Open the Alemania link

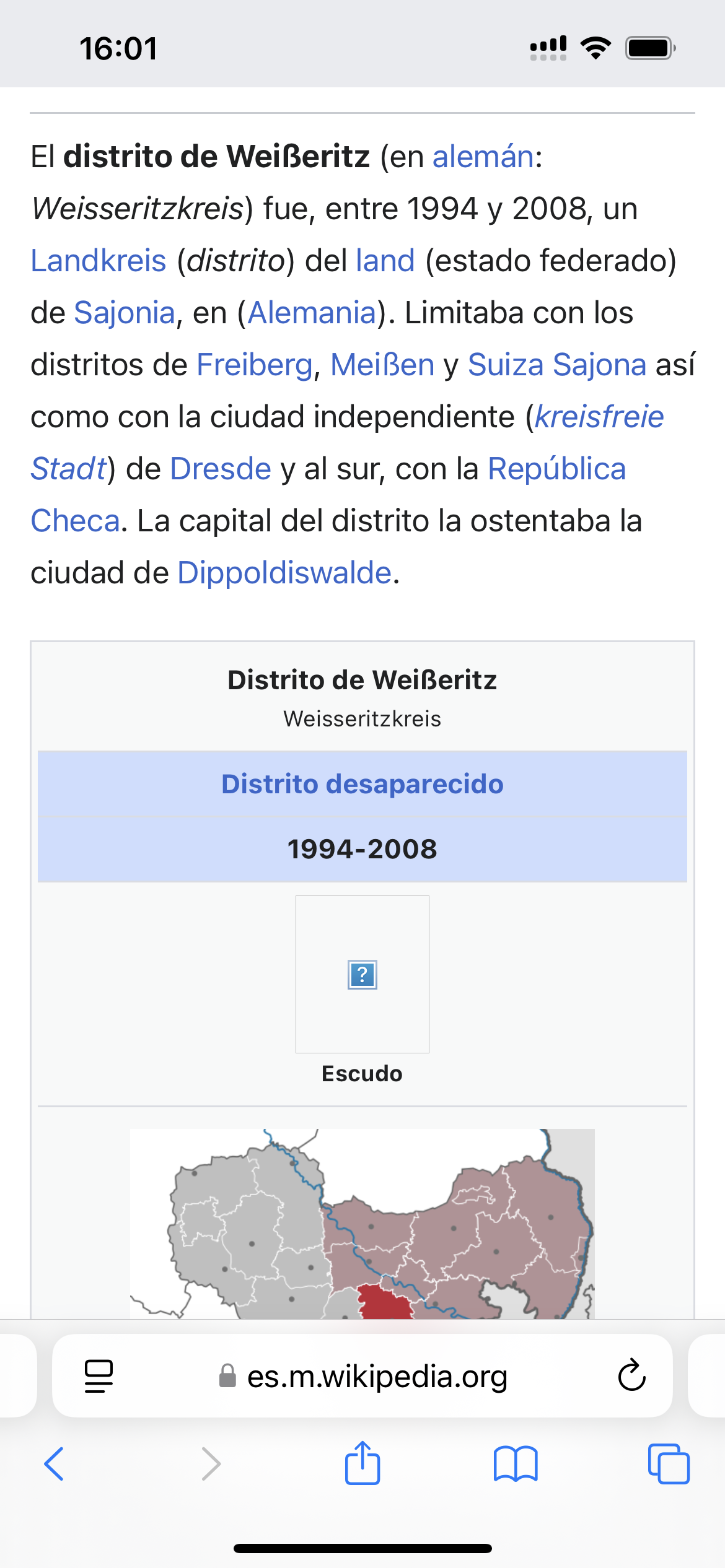tap(312, 313)
